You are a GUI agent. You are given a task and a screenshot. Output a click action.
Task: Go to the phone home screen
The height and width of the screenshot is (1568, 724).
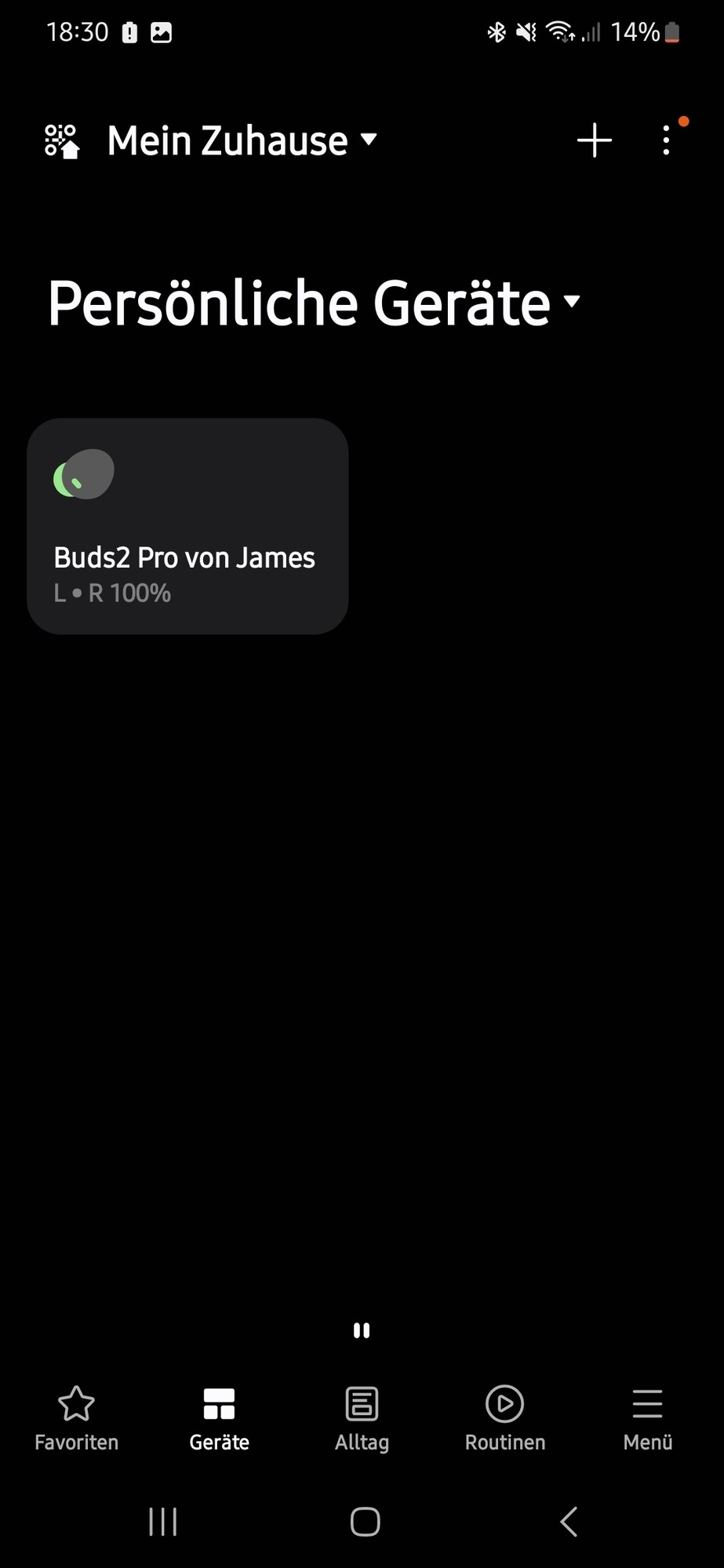tap(365, 1522)
